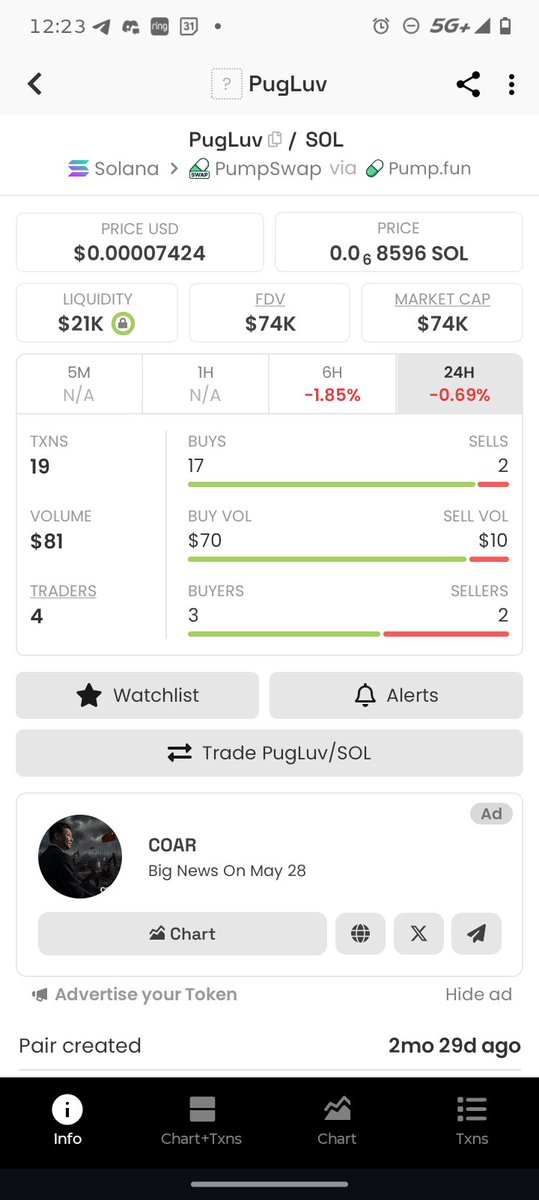539x1200 pixels.
Task: Open COAR's X profile
Action: (419, 934)
